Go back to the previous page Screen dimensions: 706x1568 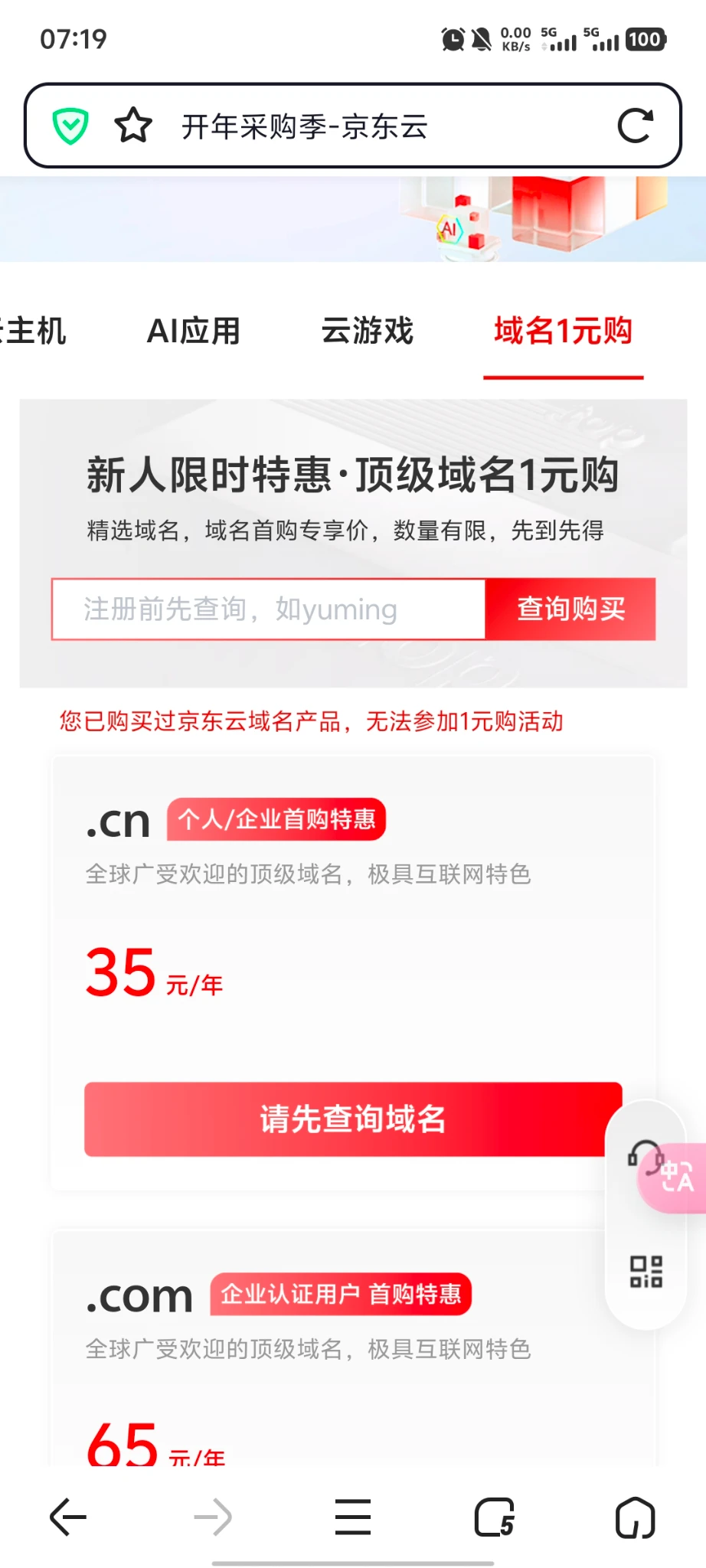68,1517
